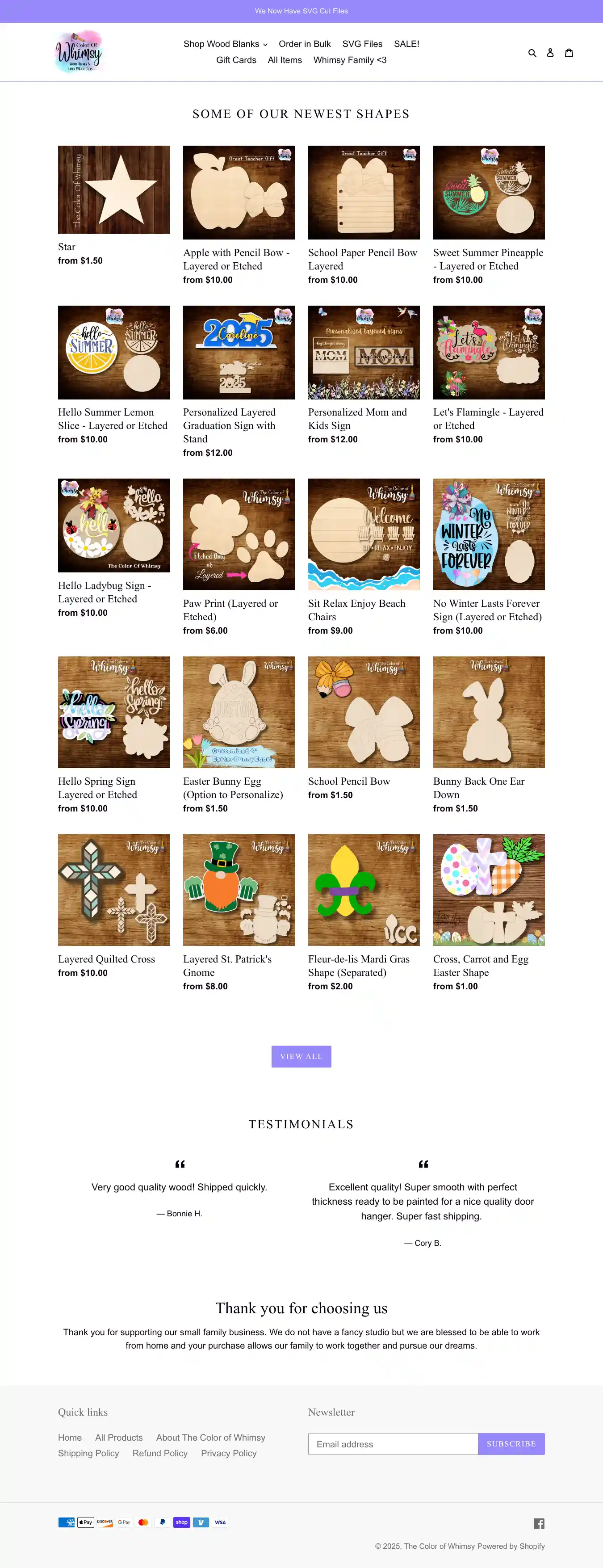The width and height of the screenshot is (603, 1568).
Task: Tap the Subscribe button
Action: click(x=511, y=1444)
